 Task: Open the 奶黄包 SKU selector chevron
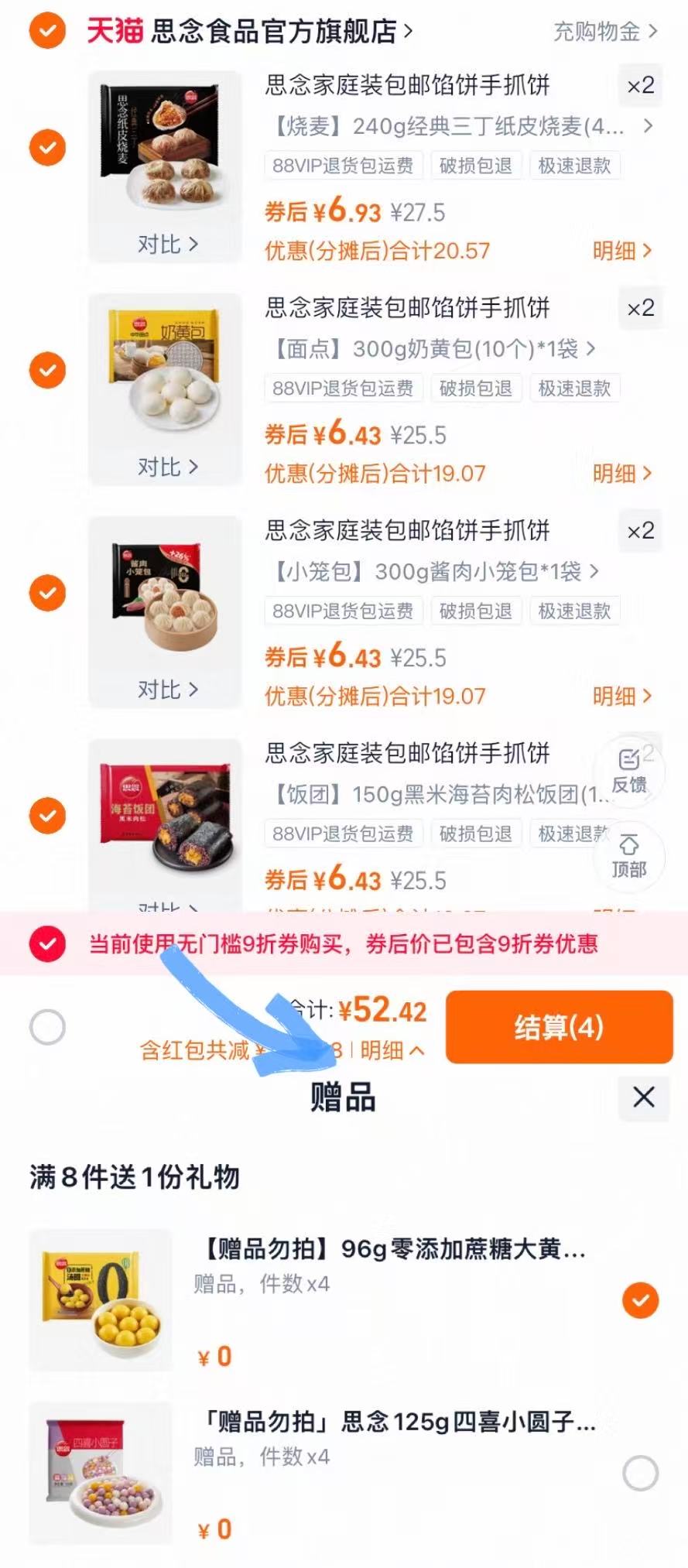pos(592,349)
